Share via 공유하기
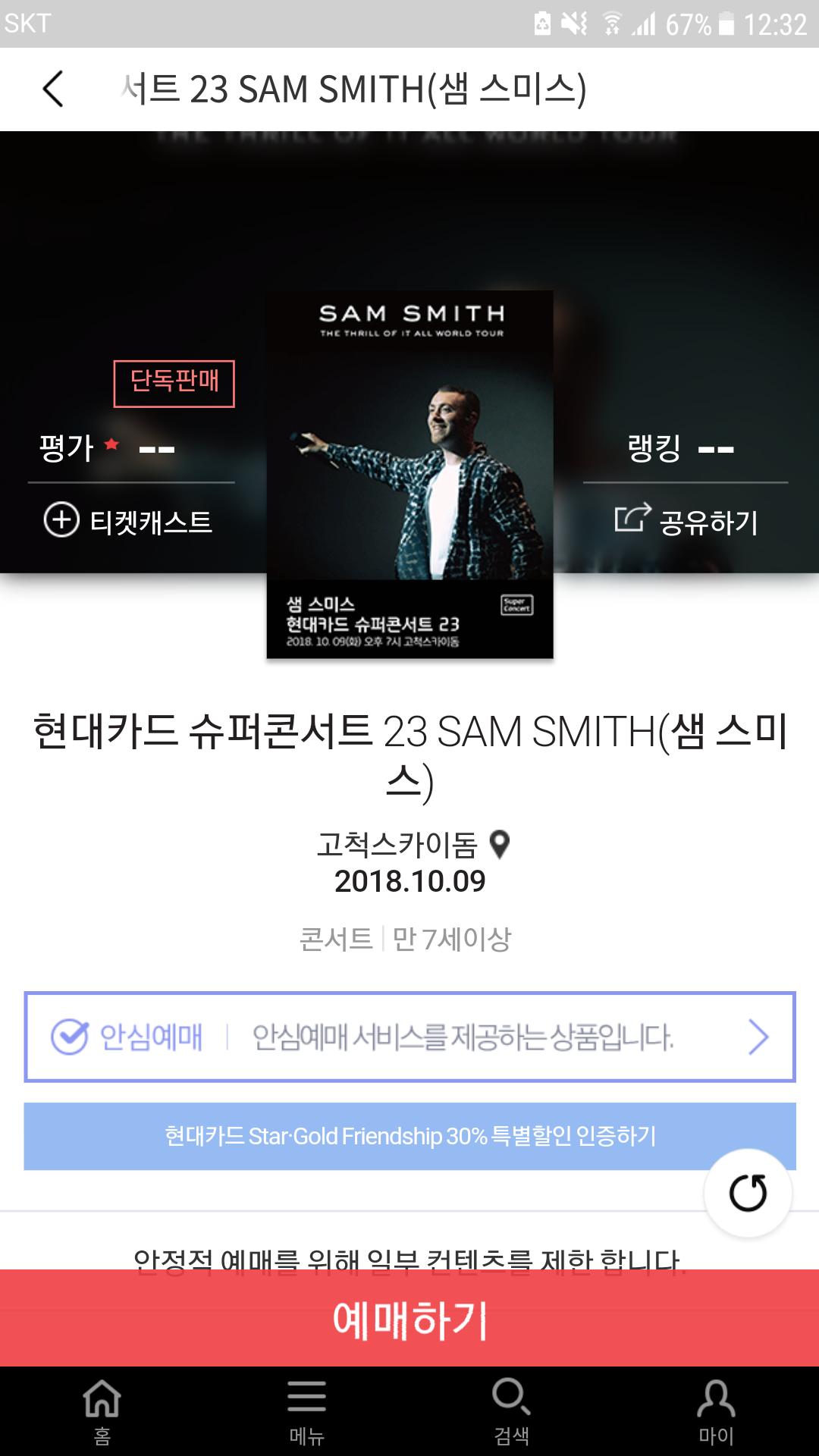The image size is (819, 1456). (x=686, y=521)
